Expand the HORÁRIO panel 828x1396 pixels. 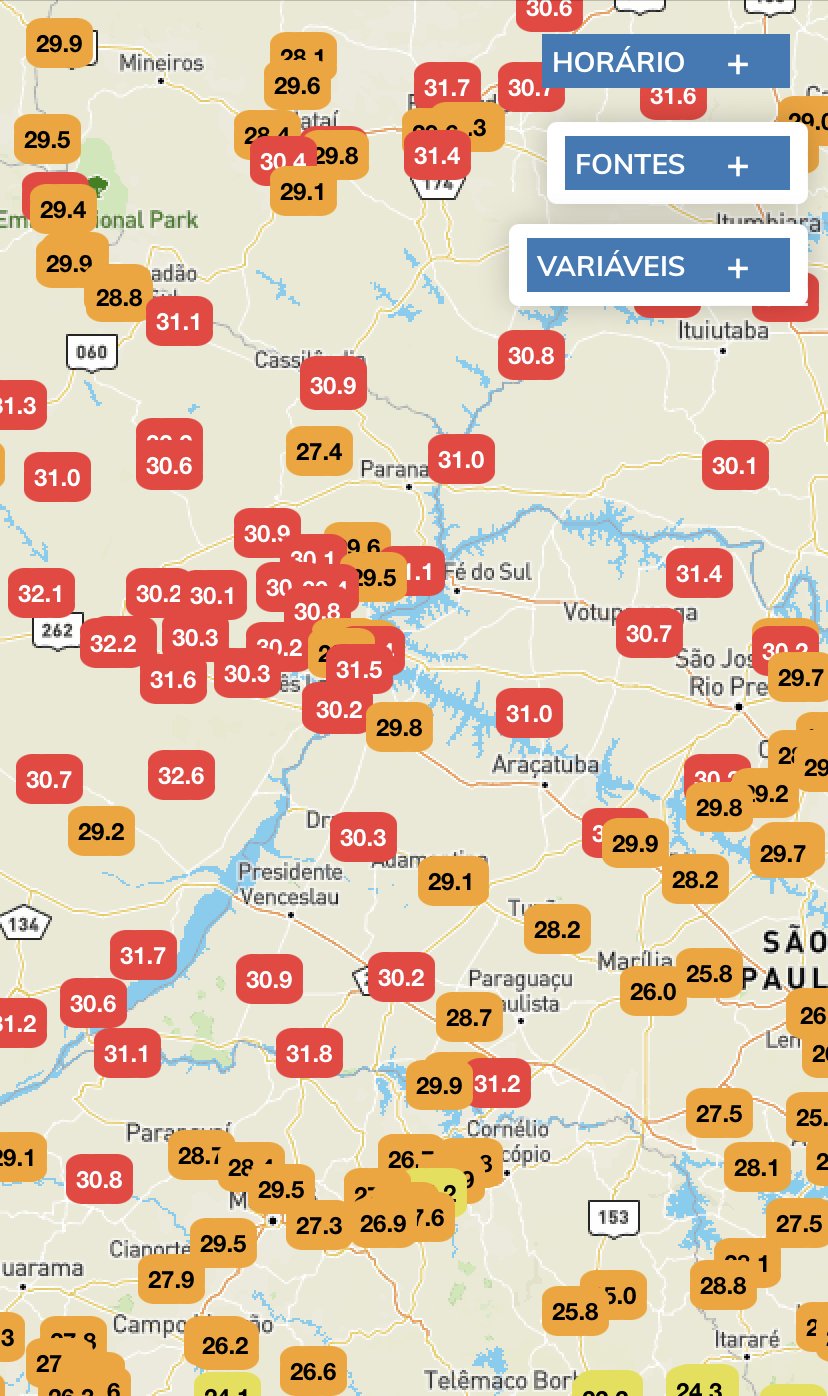click(x=666, y=62)
